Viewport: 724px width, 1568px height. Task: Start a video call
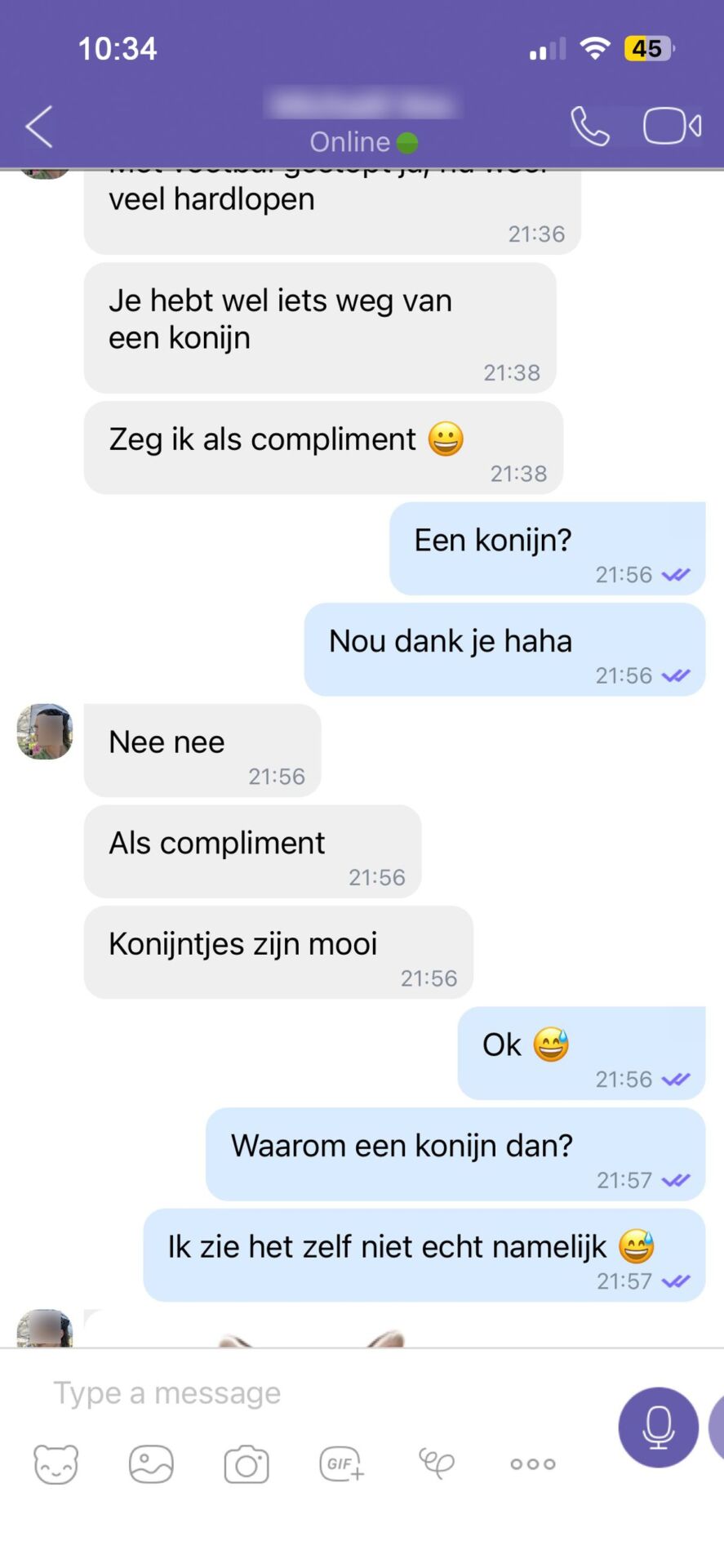671,127
